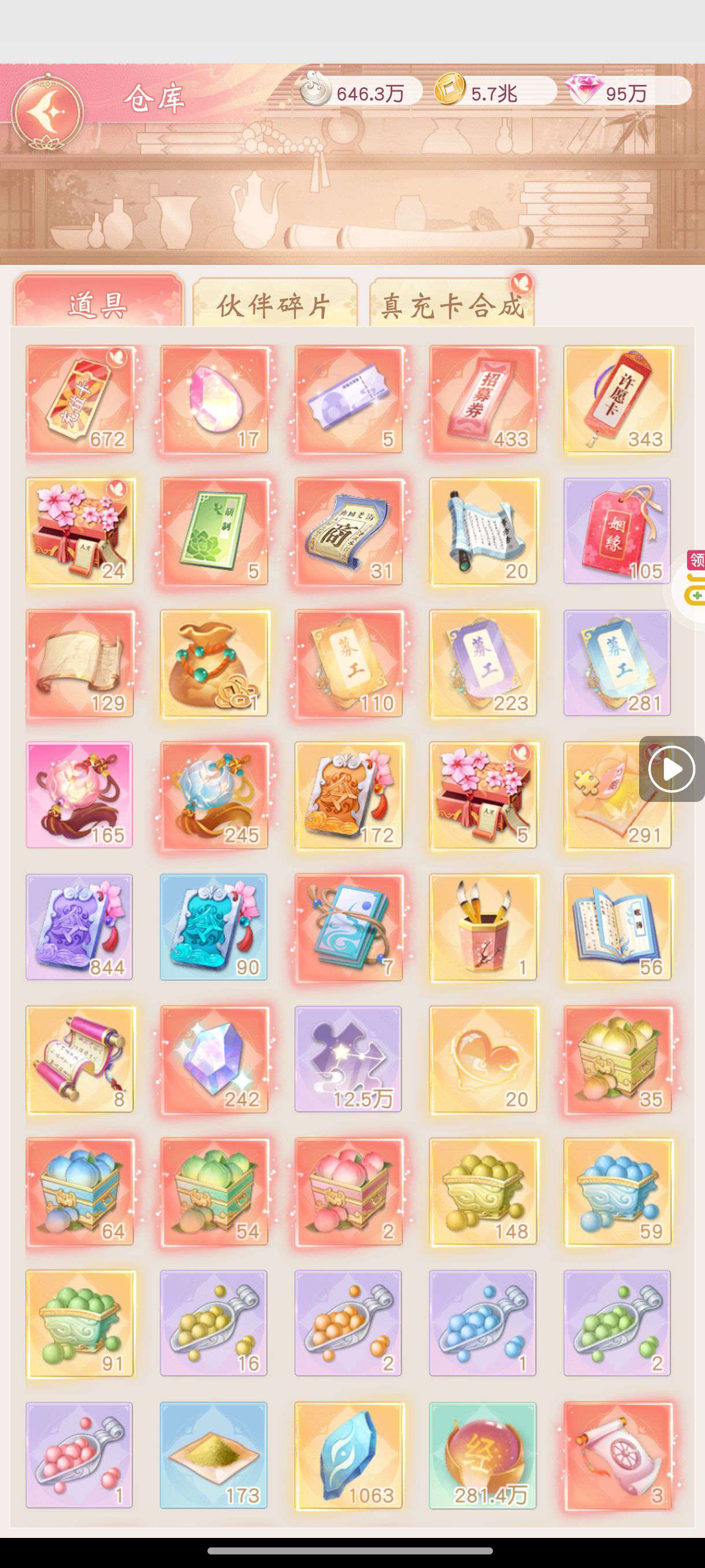Select the pink egg gem item with 17
This screenshot has height=1568, width=705.
coord(214,400)
